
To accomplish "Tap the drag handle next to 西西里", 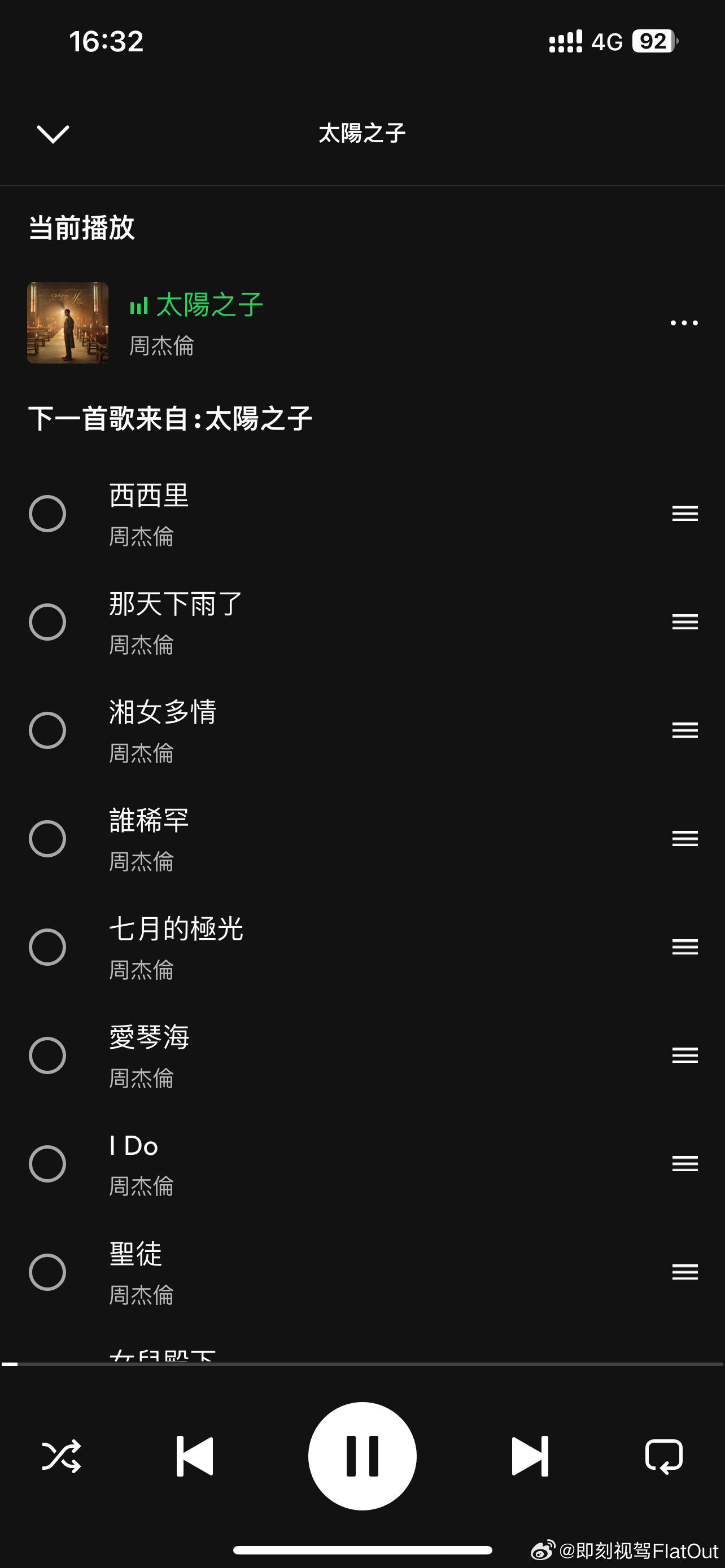I will pyautogui.click(x=684, y=513).
